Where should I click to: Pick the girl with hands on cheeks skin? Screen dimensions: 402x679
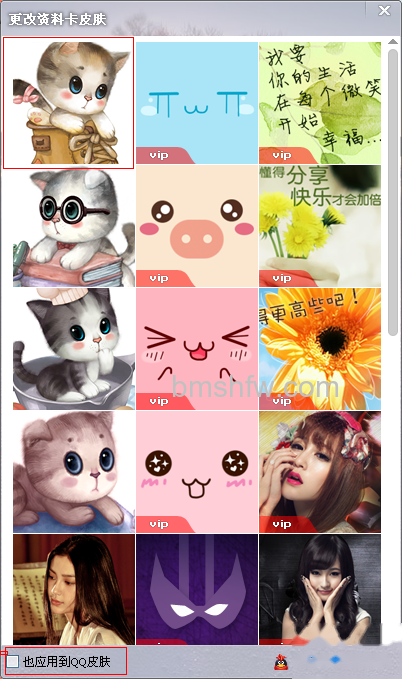point(320,589)
